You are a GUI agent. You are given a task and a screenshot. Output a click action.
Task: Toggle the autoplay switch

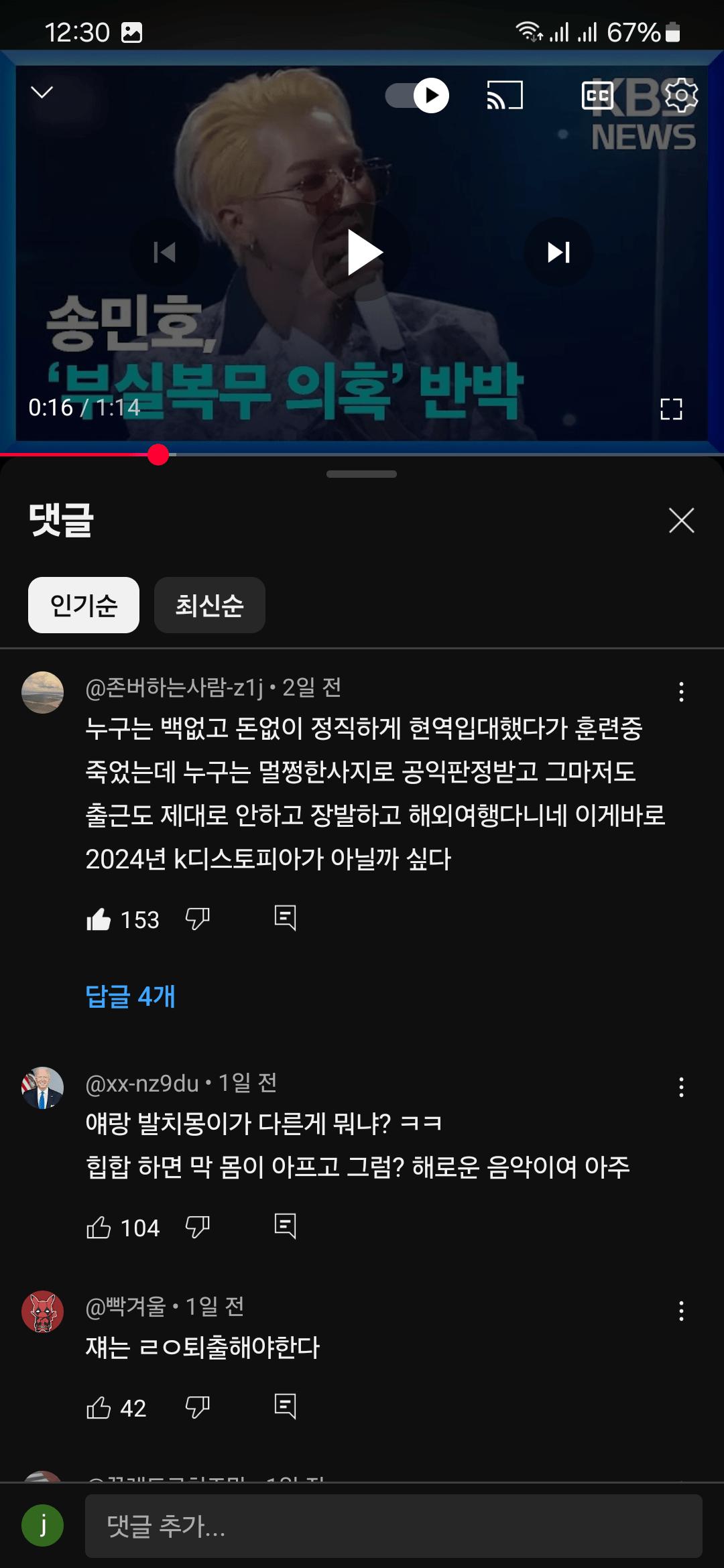[x=417, y=96]
